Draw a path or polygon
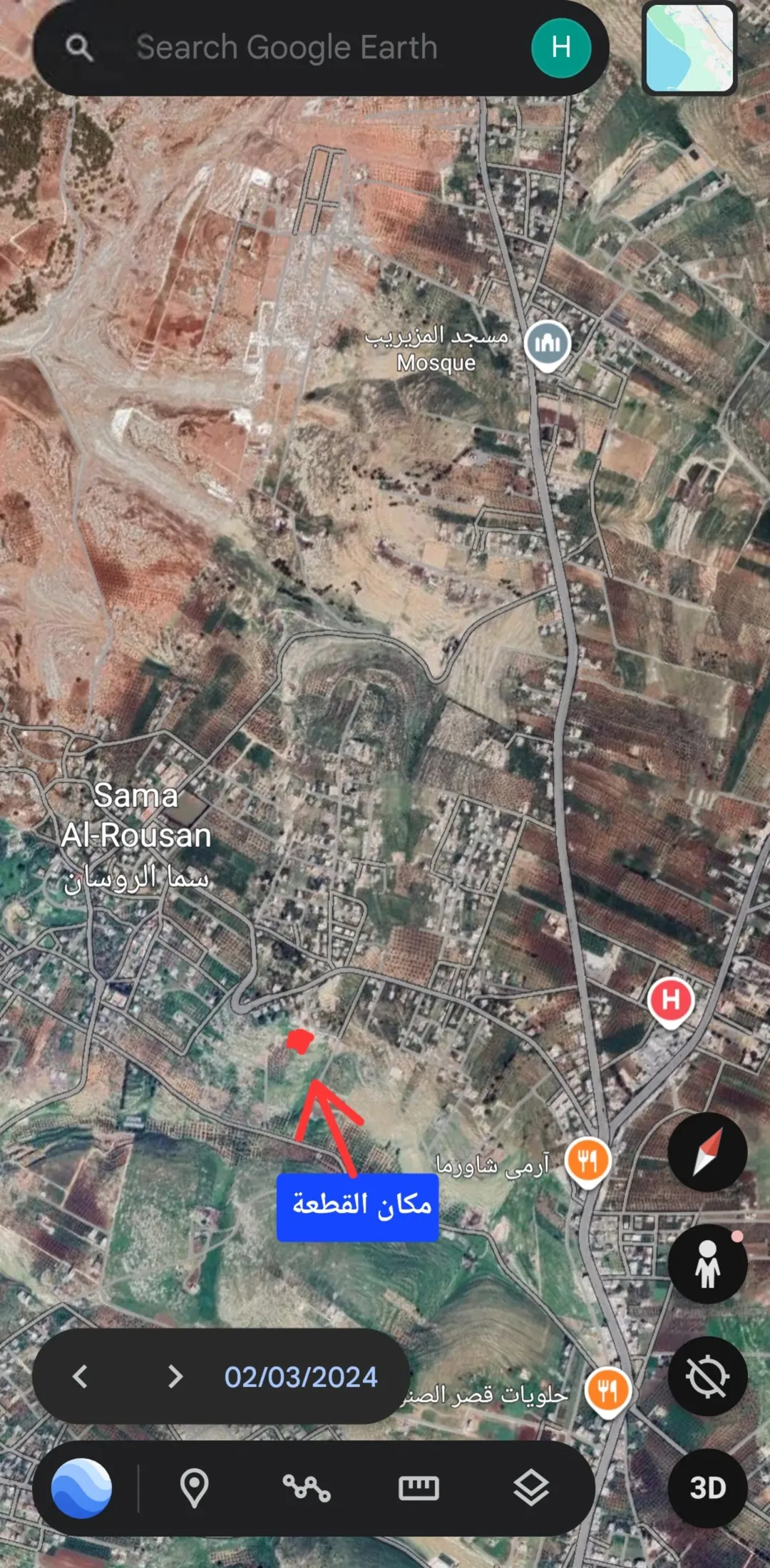The image size is (770, 1568). [x=307, y=1488]
